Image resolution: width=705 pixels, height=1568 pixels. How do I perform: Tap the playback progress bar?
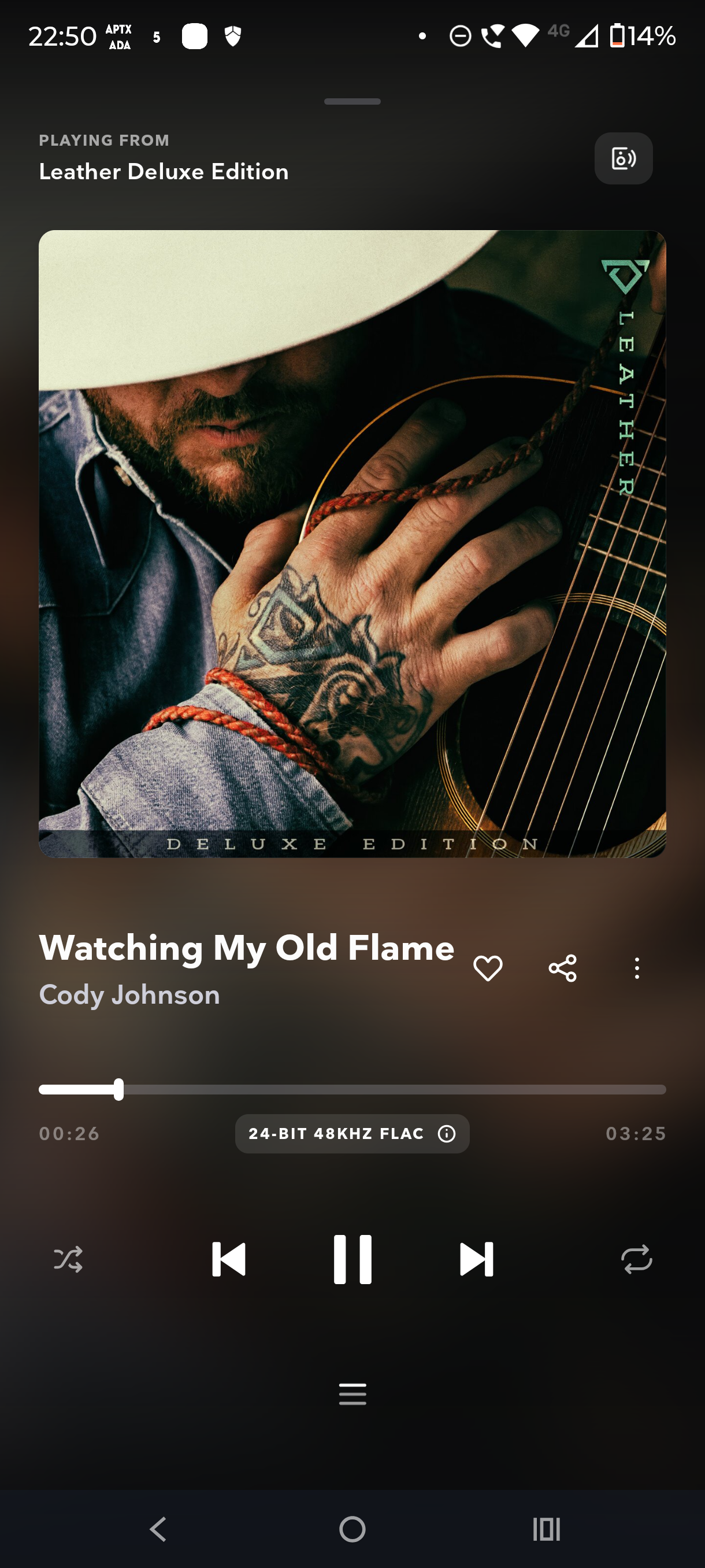352,1090
